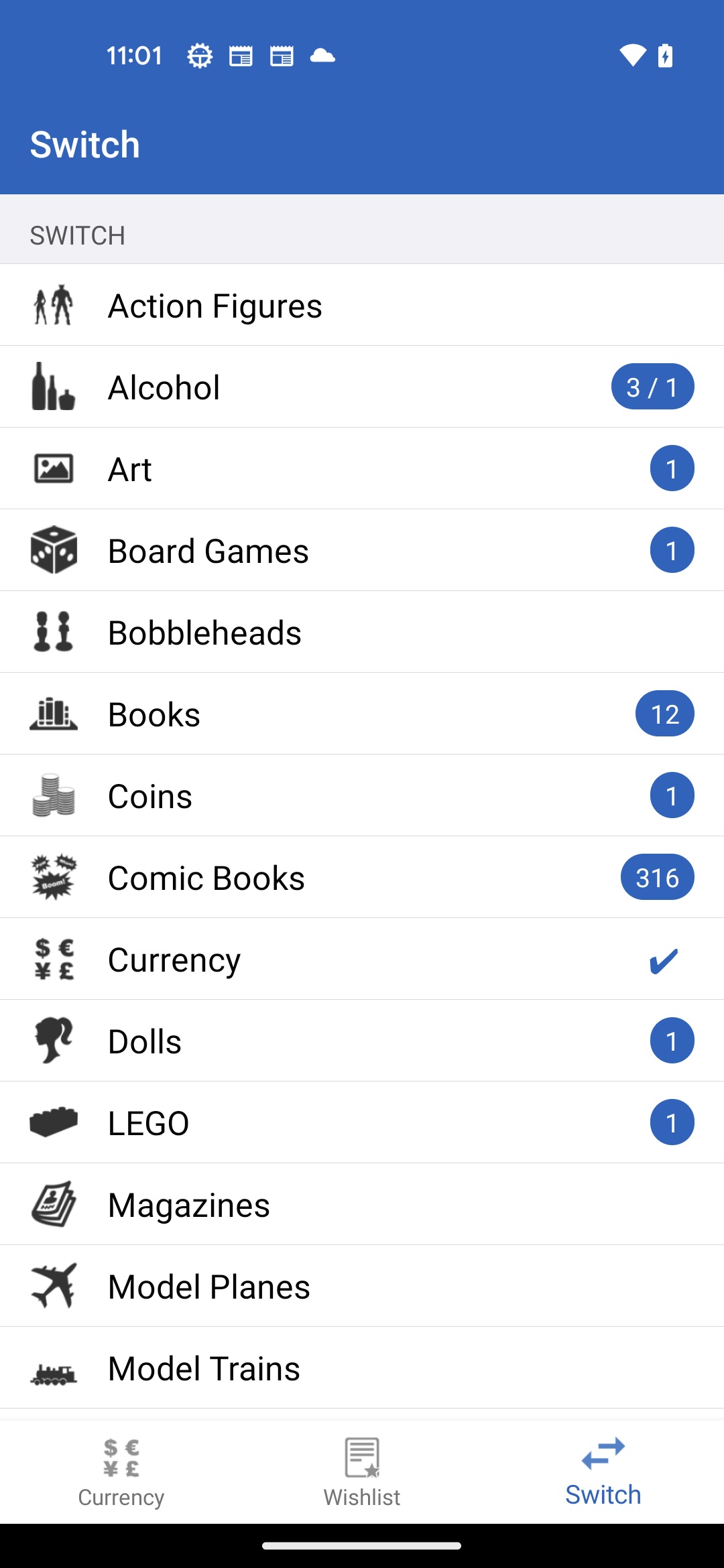Select Bobbleheads from the list
724x1568 pixels.
pos(362,632)
